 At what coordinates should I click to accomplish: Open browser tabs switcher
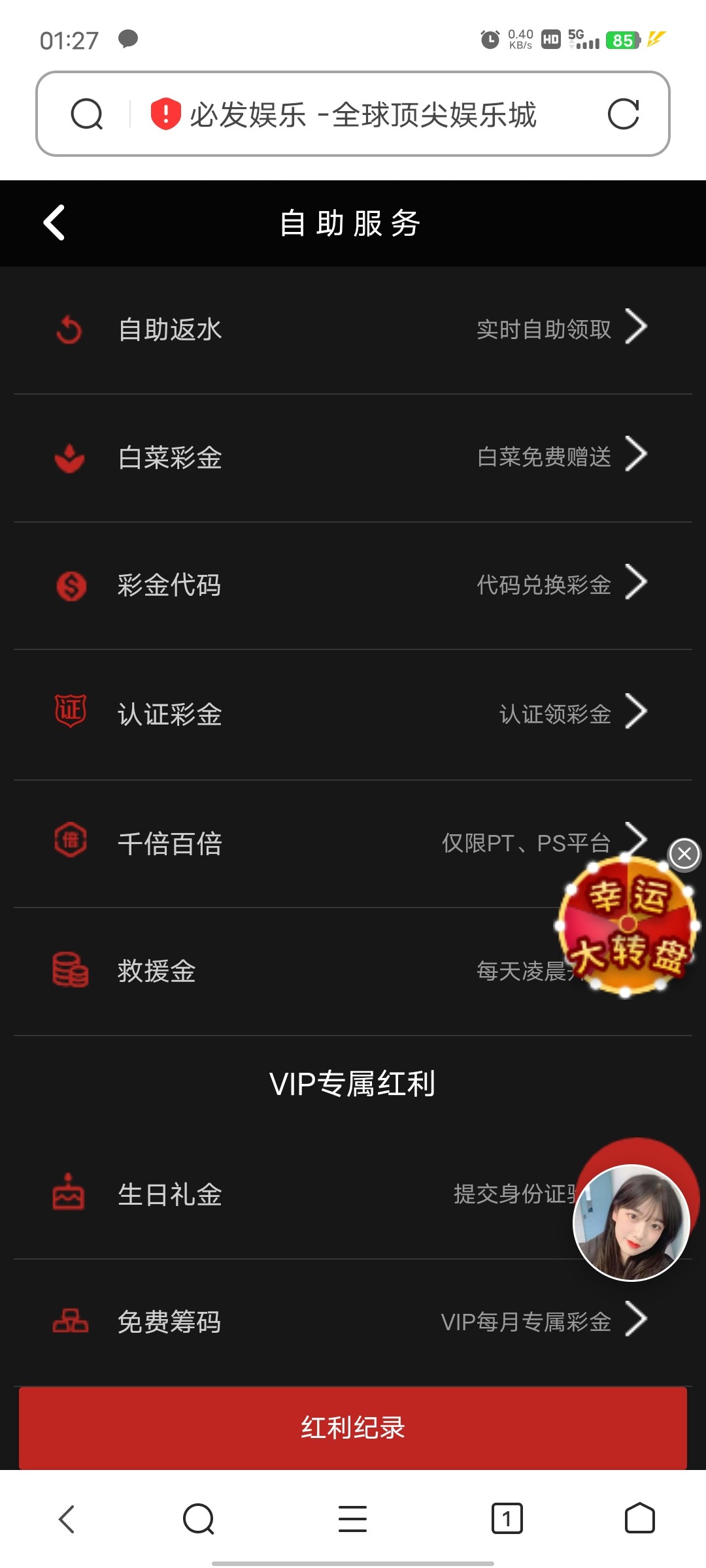507,1518
